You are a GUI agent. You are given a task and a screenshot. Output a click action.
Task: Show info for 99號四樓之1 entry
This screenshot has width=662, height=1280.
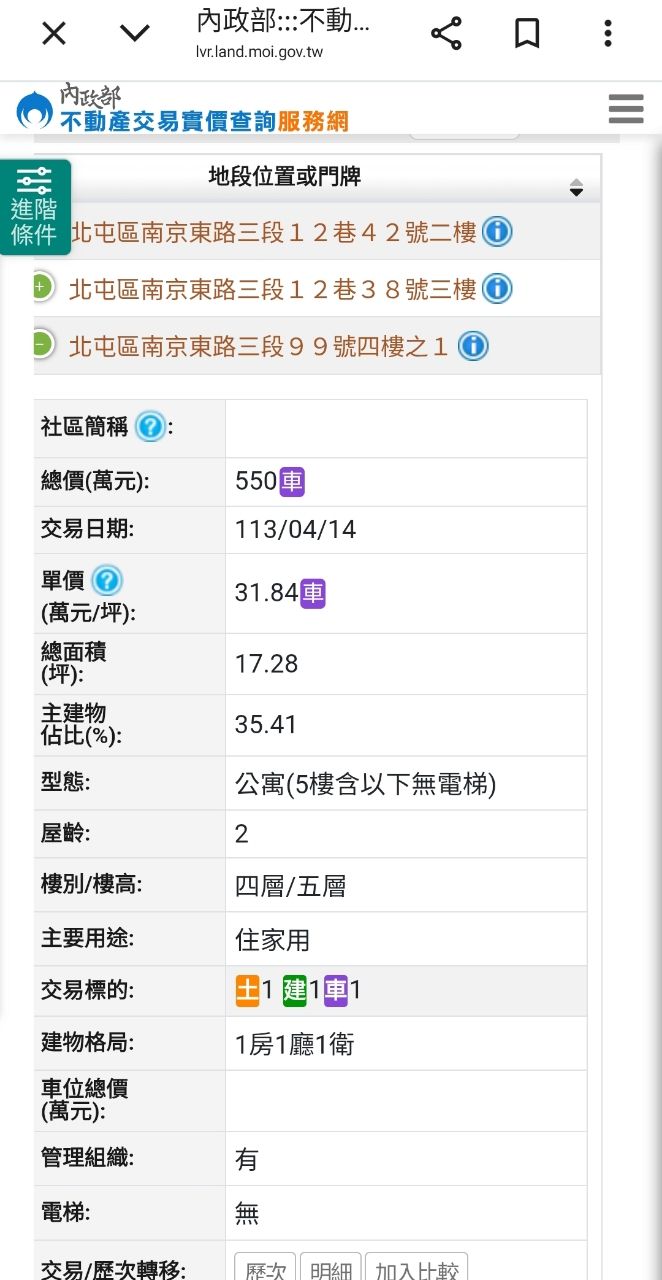coord(473,346)
